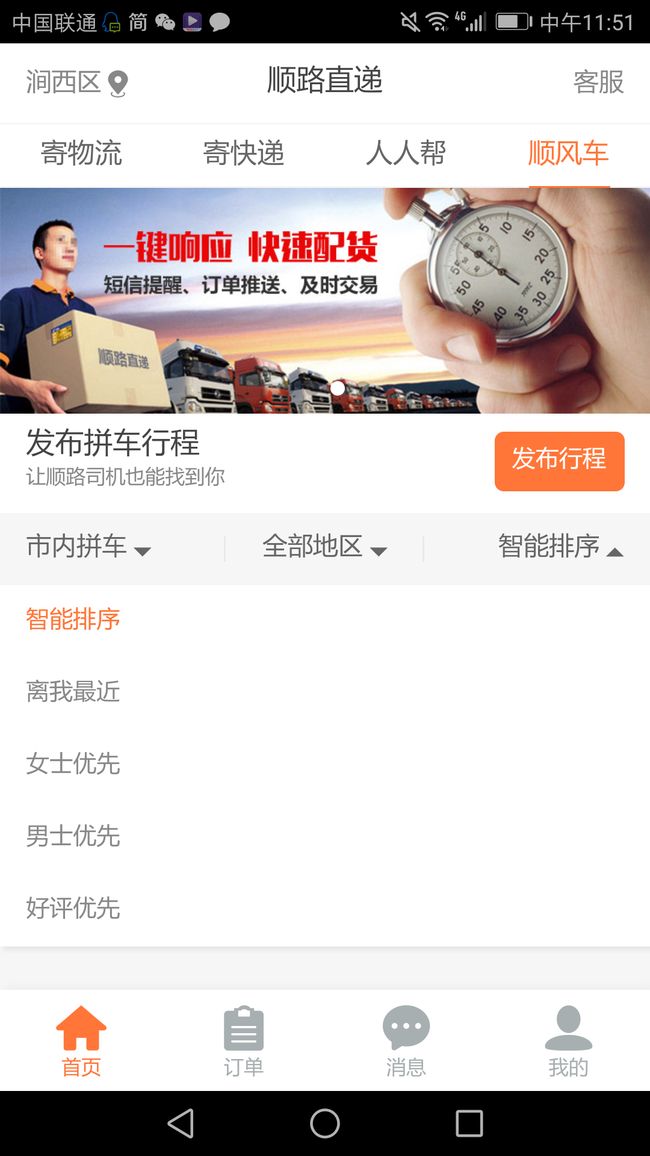
Task: Open the 一键响应 promotional banner
Action: click(x=325, y=300)
